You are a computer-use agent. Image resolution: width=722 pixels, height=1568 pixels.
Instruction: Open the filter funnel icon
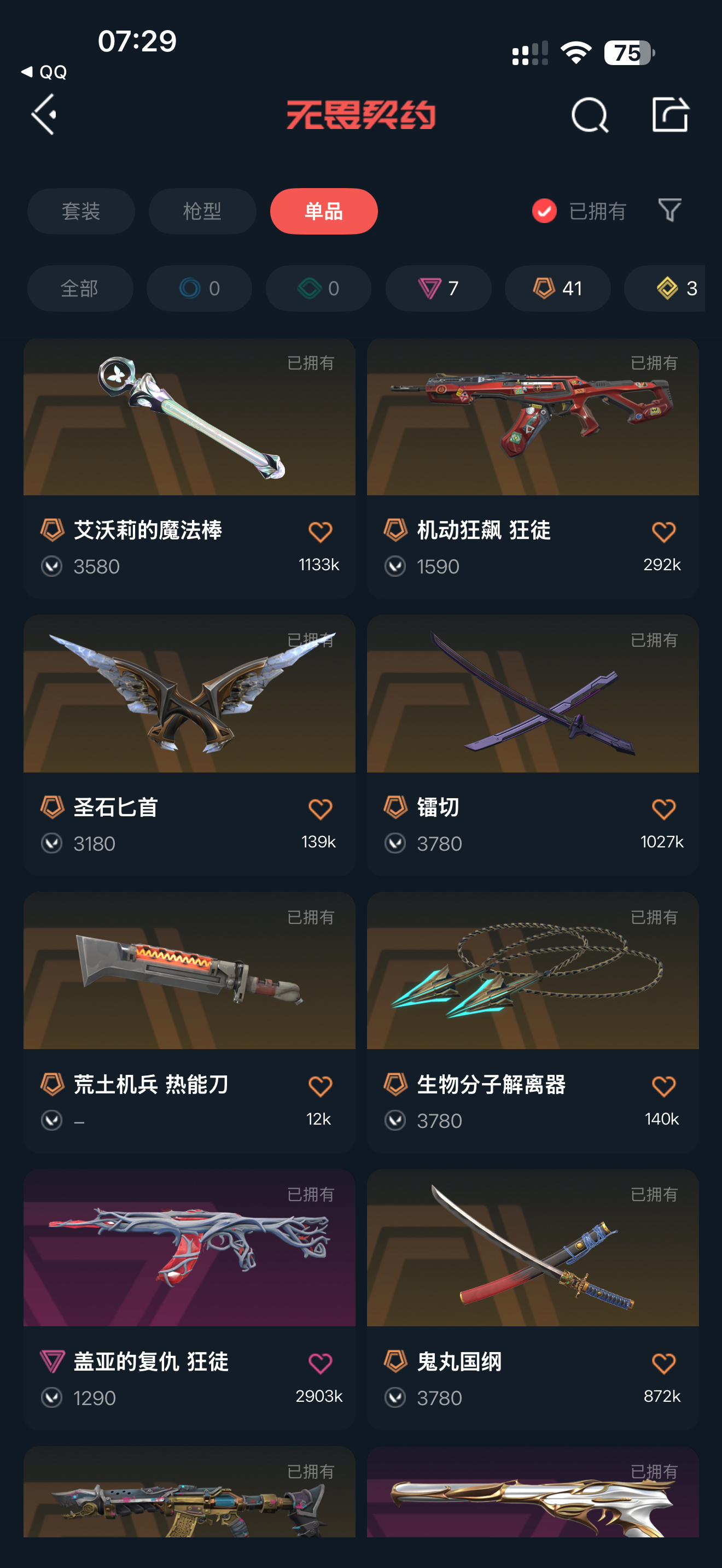click(x=669, y=210)
